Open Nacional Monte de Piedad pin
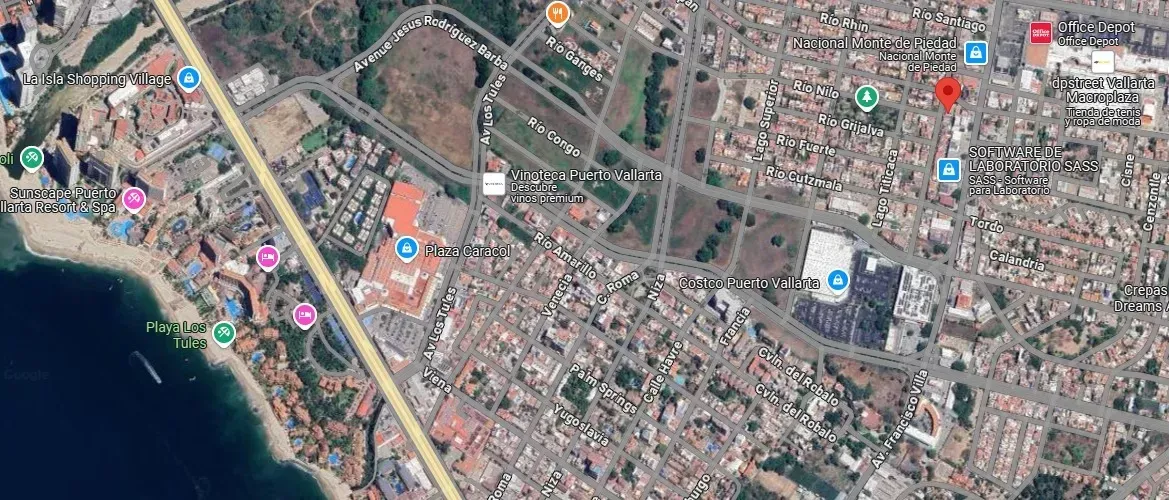 975,52
